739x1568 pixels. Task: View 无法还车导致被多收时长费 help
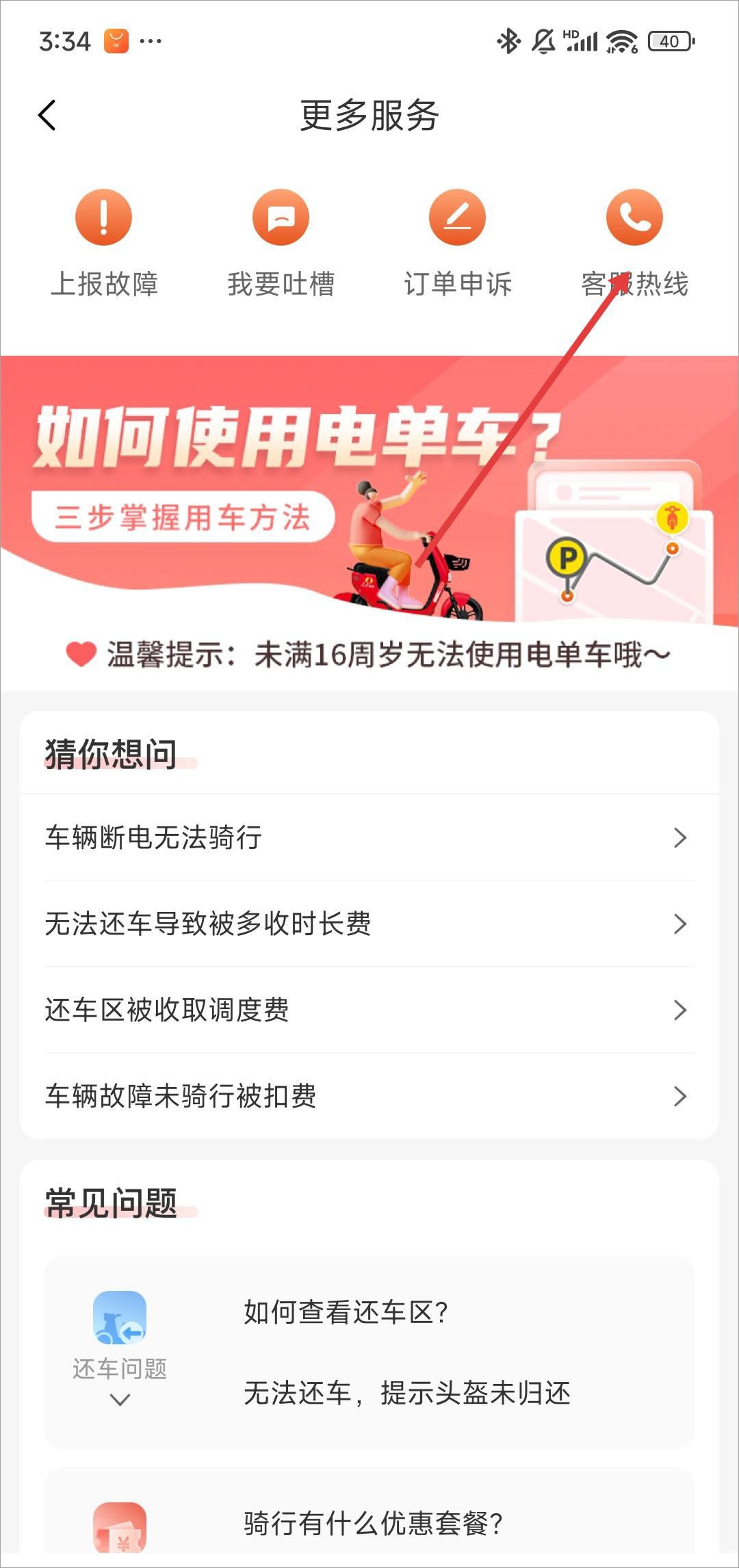[x=369, y=924]
